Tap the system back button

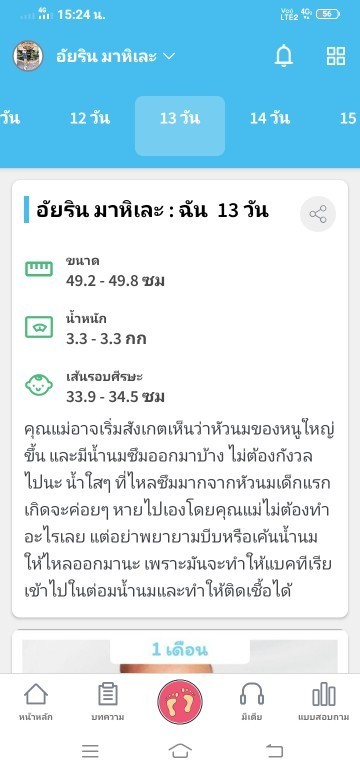(274, 751)
